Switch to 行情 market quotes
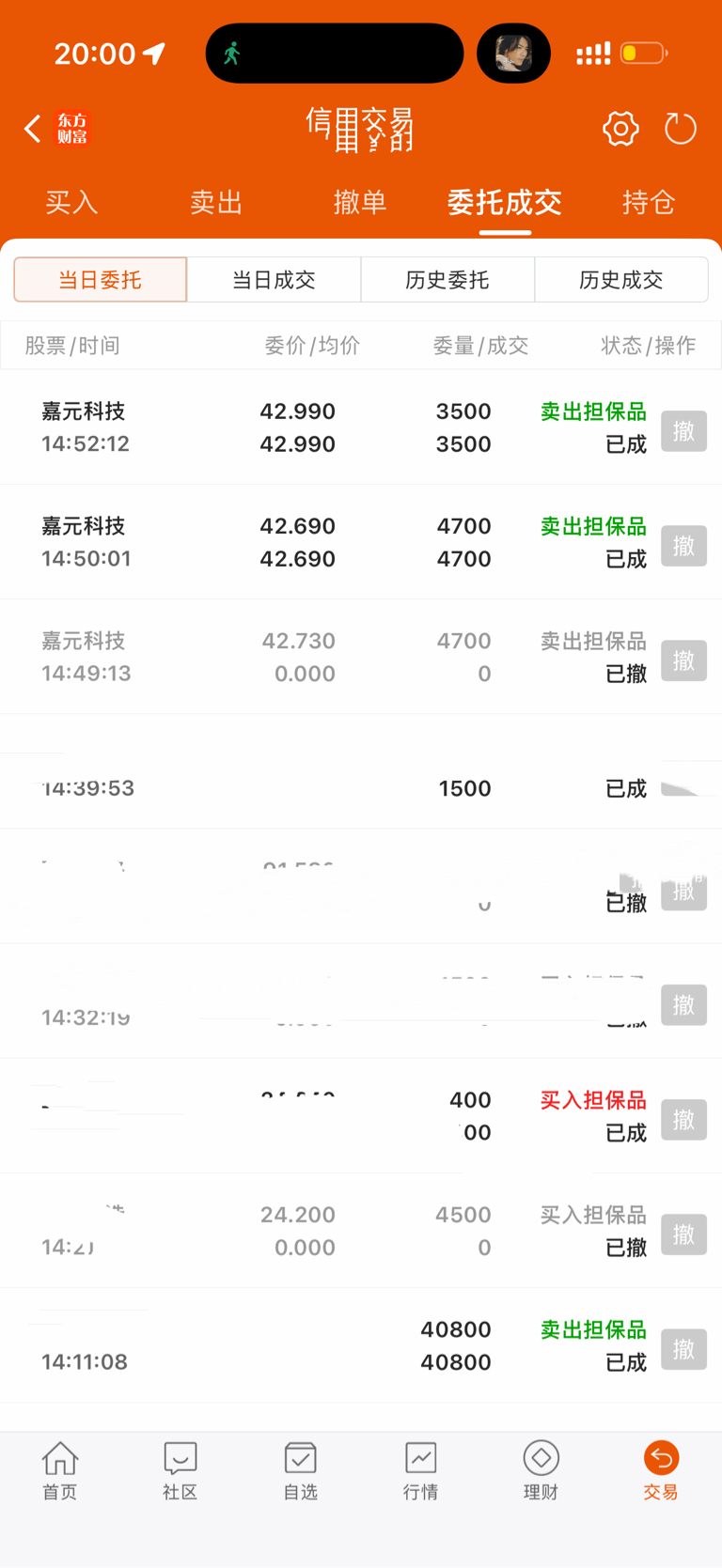 tap(420, 1471)
